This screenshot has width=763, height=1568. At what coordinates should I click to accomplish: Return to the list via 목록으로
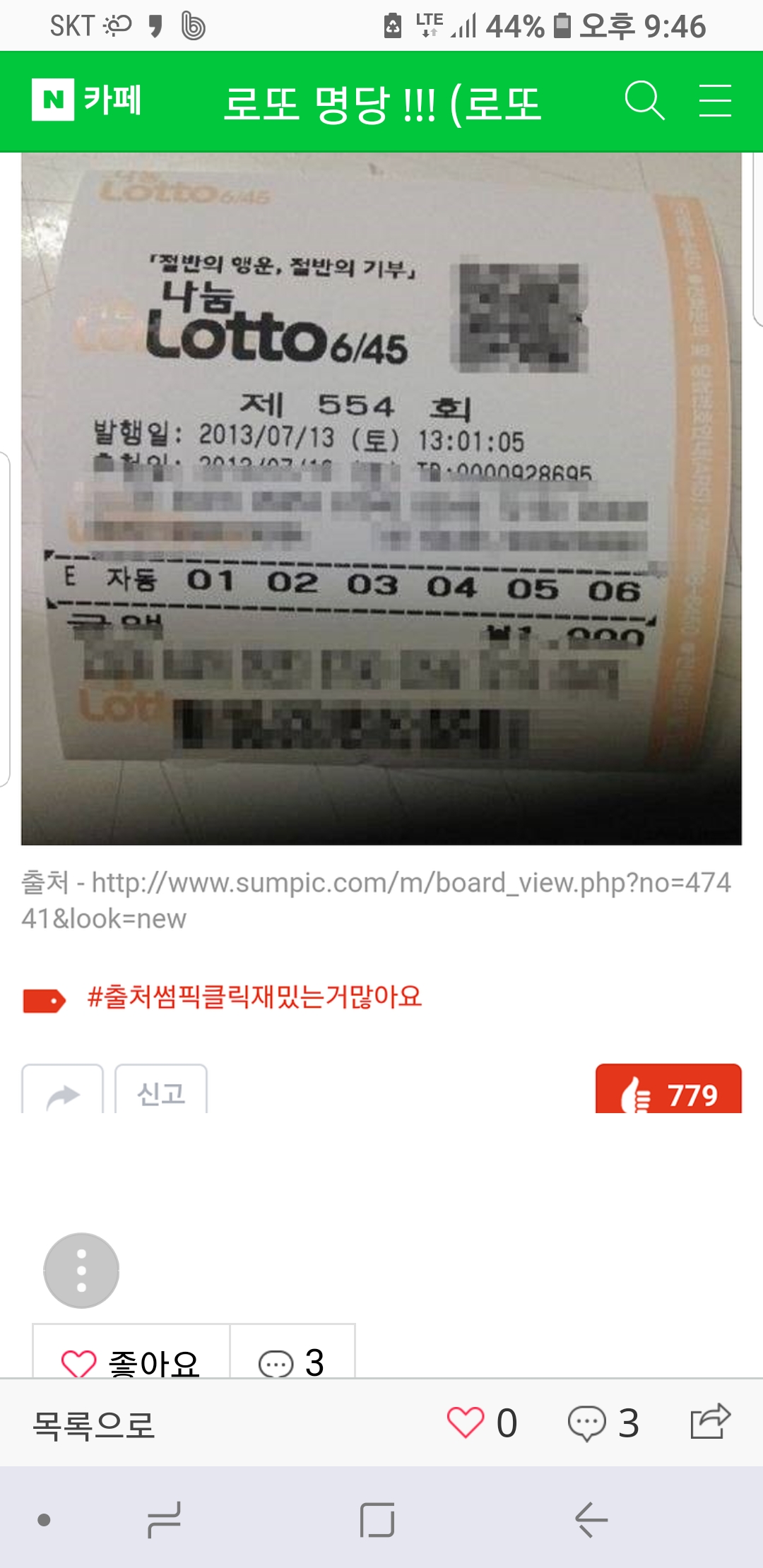(x=93, y=1423)
